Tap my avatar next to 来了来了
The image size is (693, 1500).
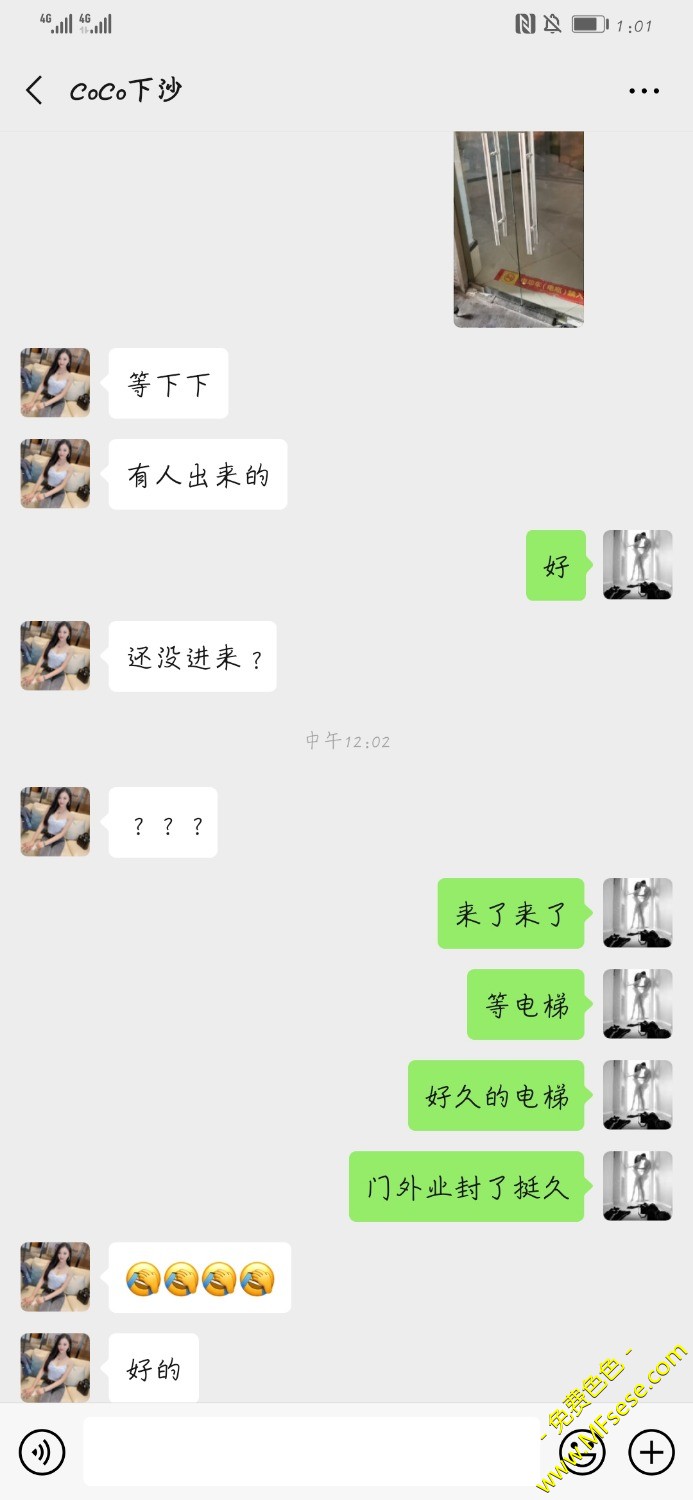click(637, 913)
